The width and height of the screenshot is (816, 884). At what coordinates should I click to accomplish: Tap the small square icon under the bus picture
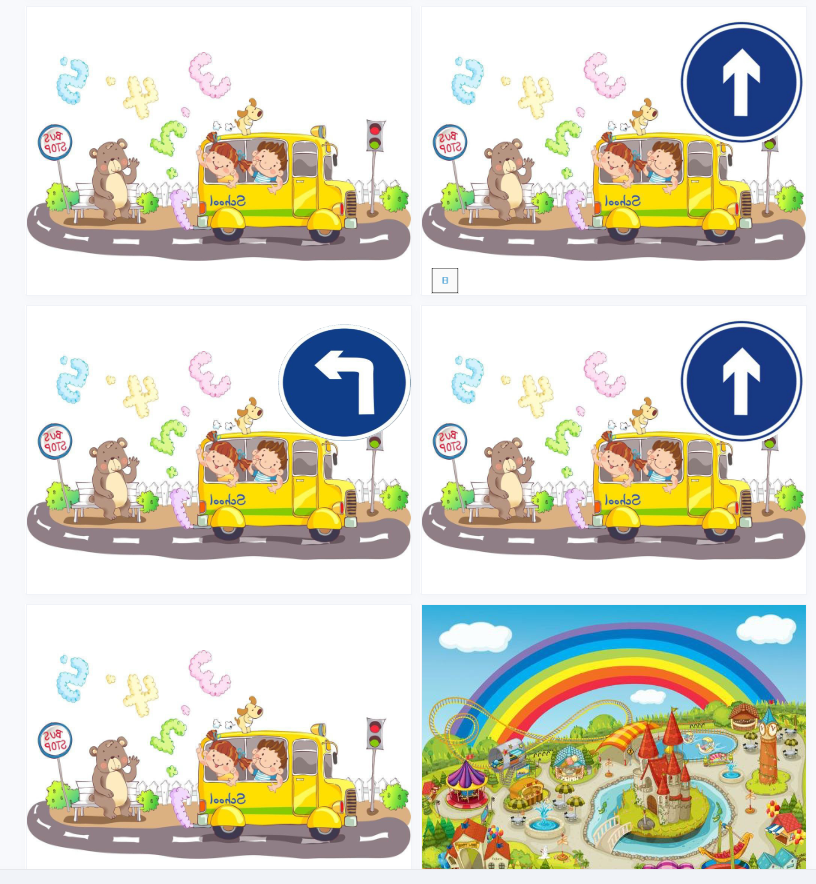click(445, 281)
